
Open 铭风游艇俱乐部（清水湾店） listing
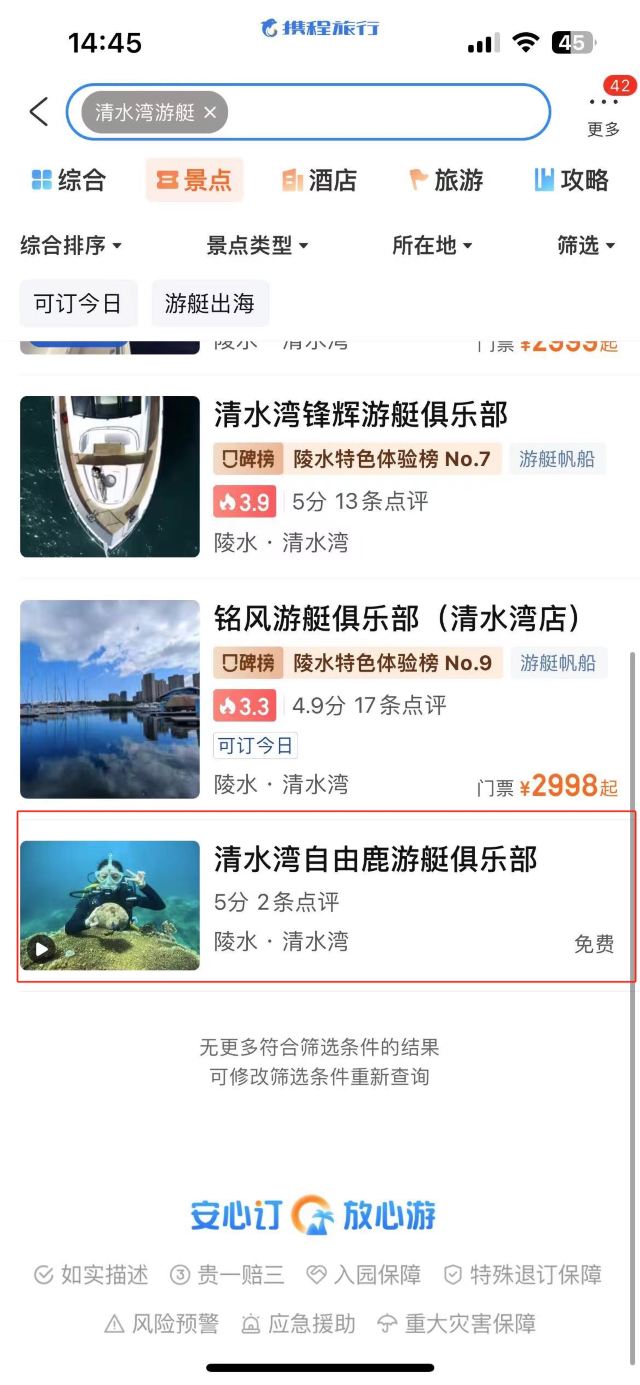(x=397, y=619)
